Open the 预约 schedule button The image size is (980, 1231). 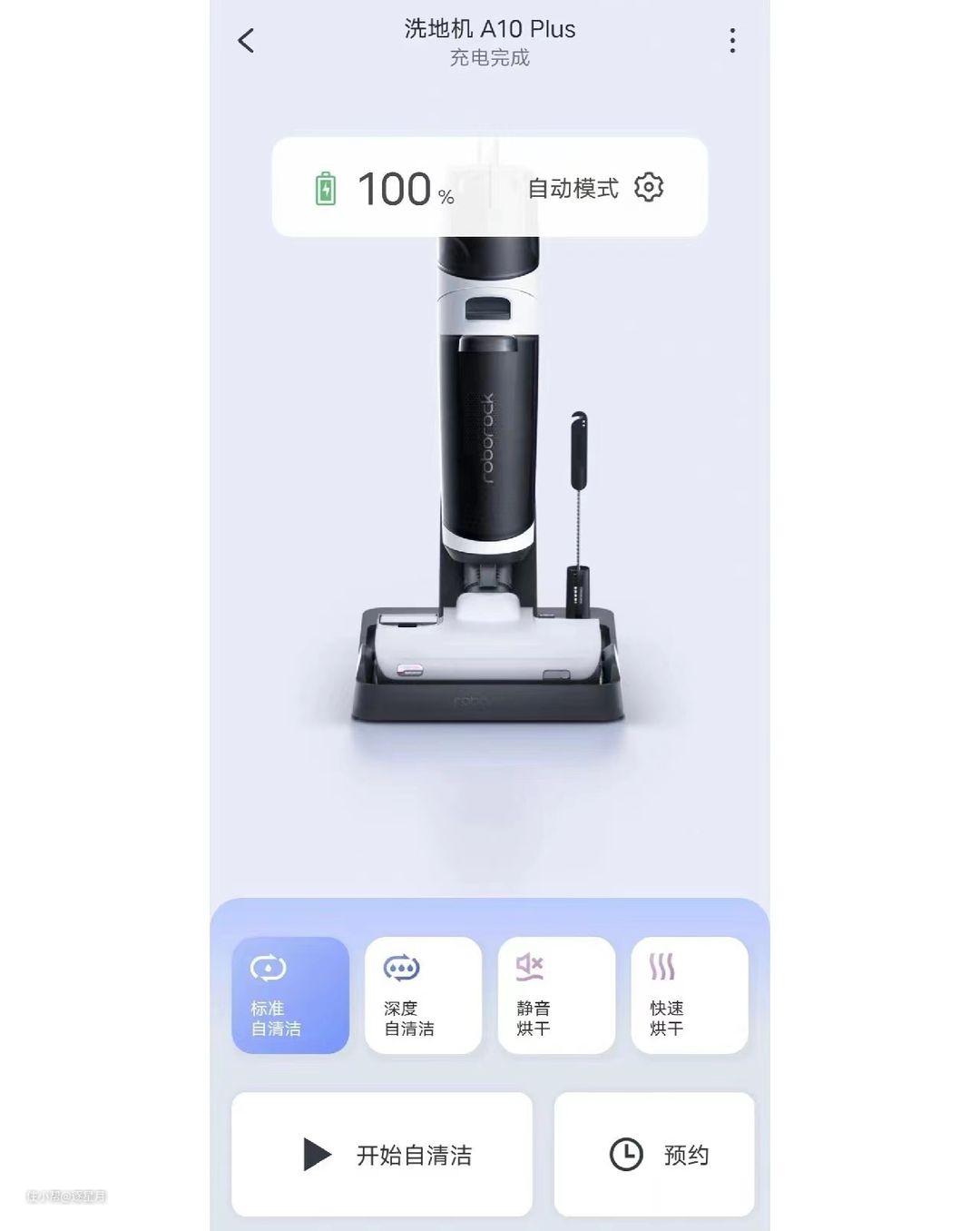pos(654,1154)
